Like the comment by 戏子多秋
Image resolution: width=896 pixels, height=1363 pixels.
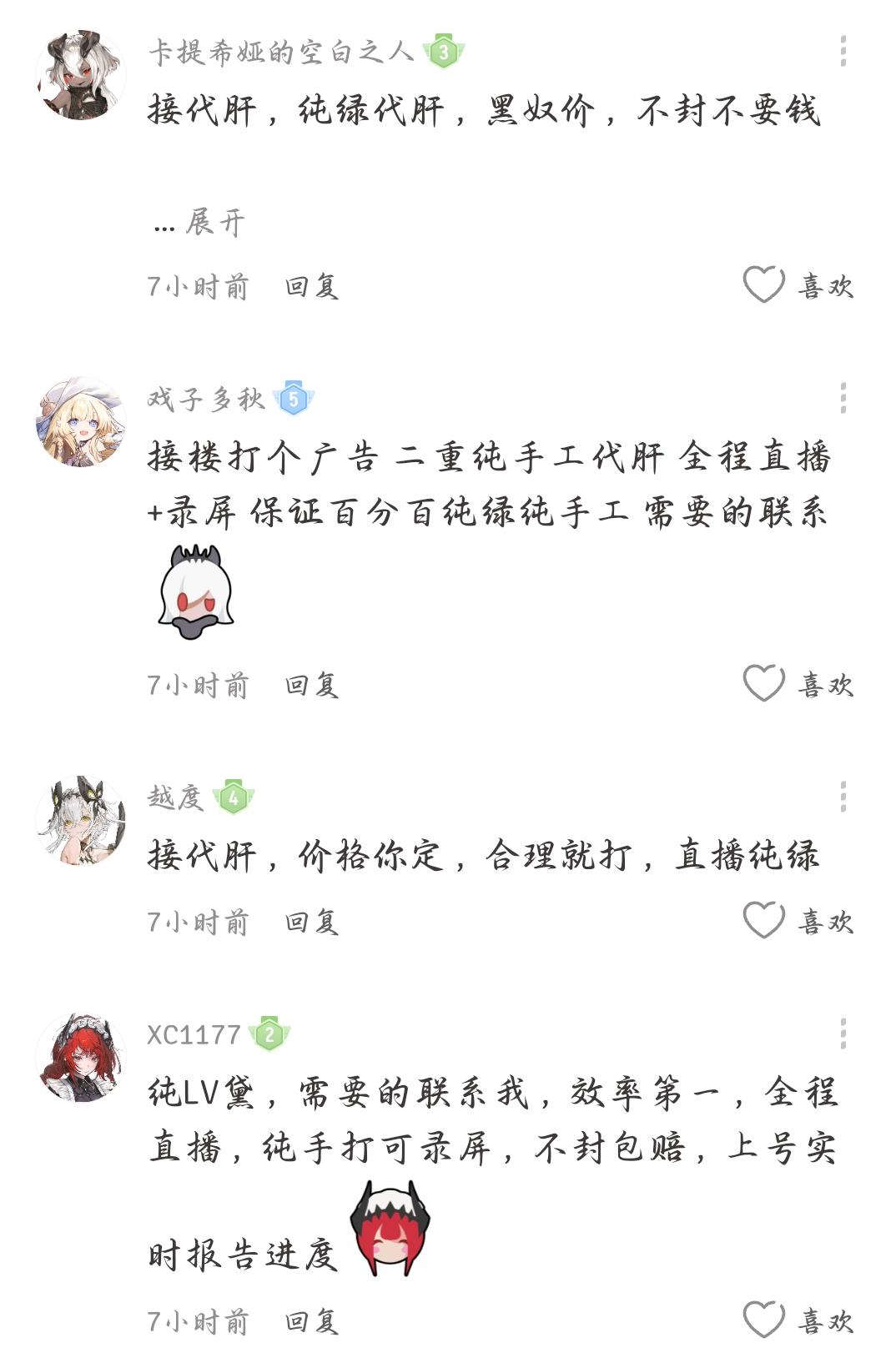click(763, 684)
